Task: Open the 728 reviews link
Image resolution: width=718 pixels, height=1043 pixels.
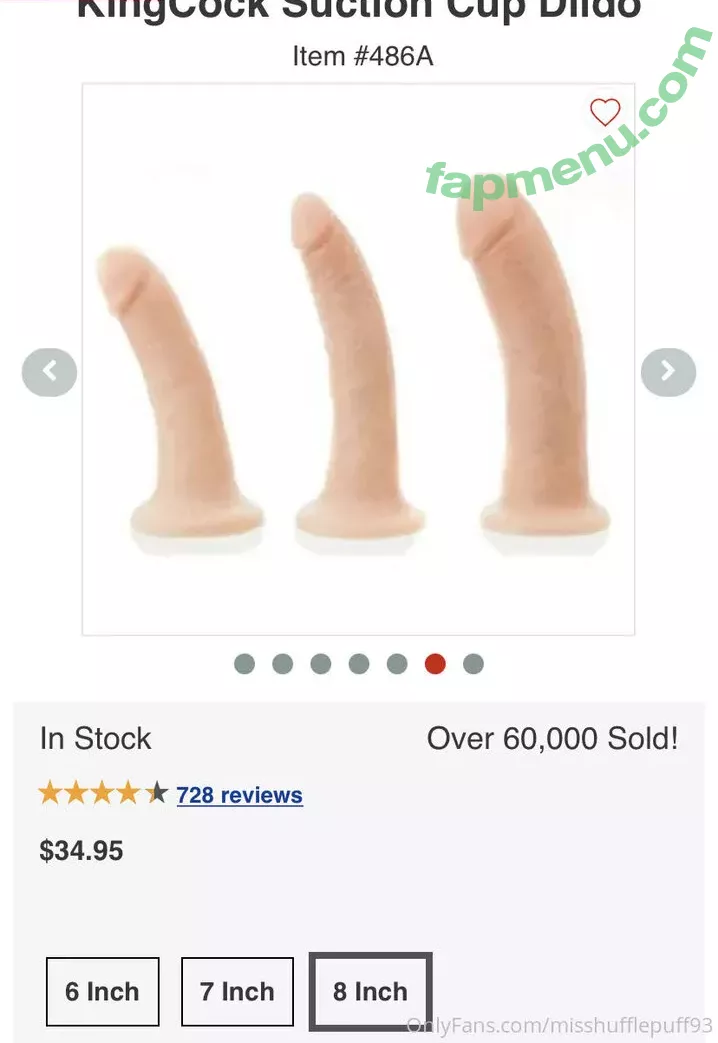Action: [239, 795]
